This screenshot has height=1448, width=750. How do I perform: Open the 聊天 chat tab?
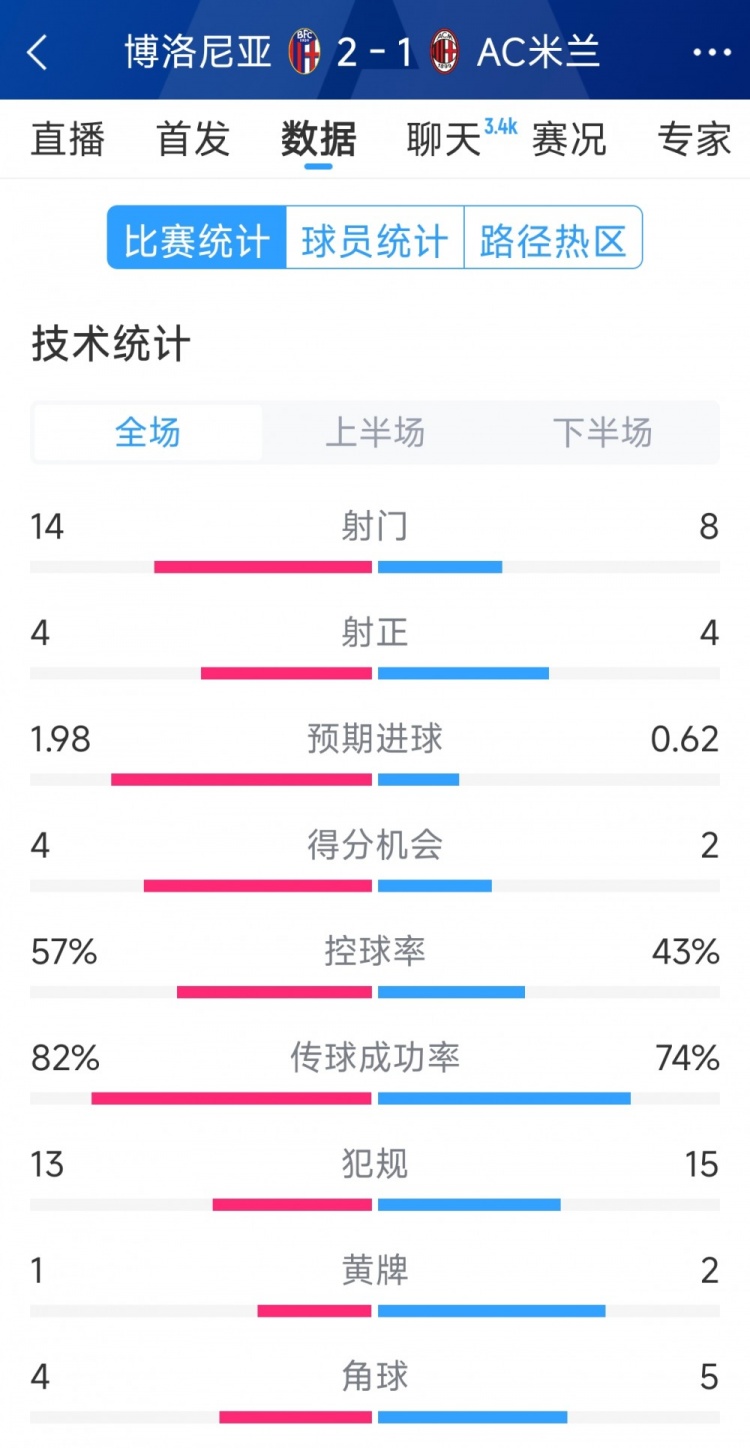[443, 140]
